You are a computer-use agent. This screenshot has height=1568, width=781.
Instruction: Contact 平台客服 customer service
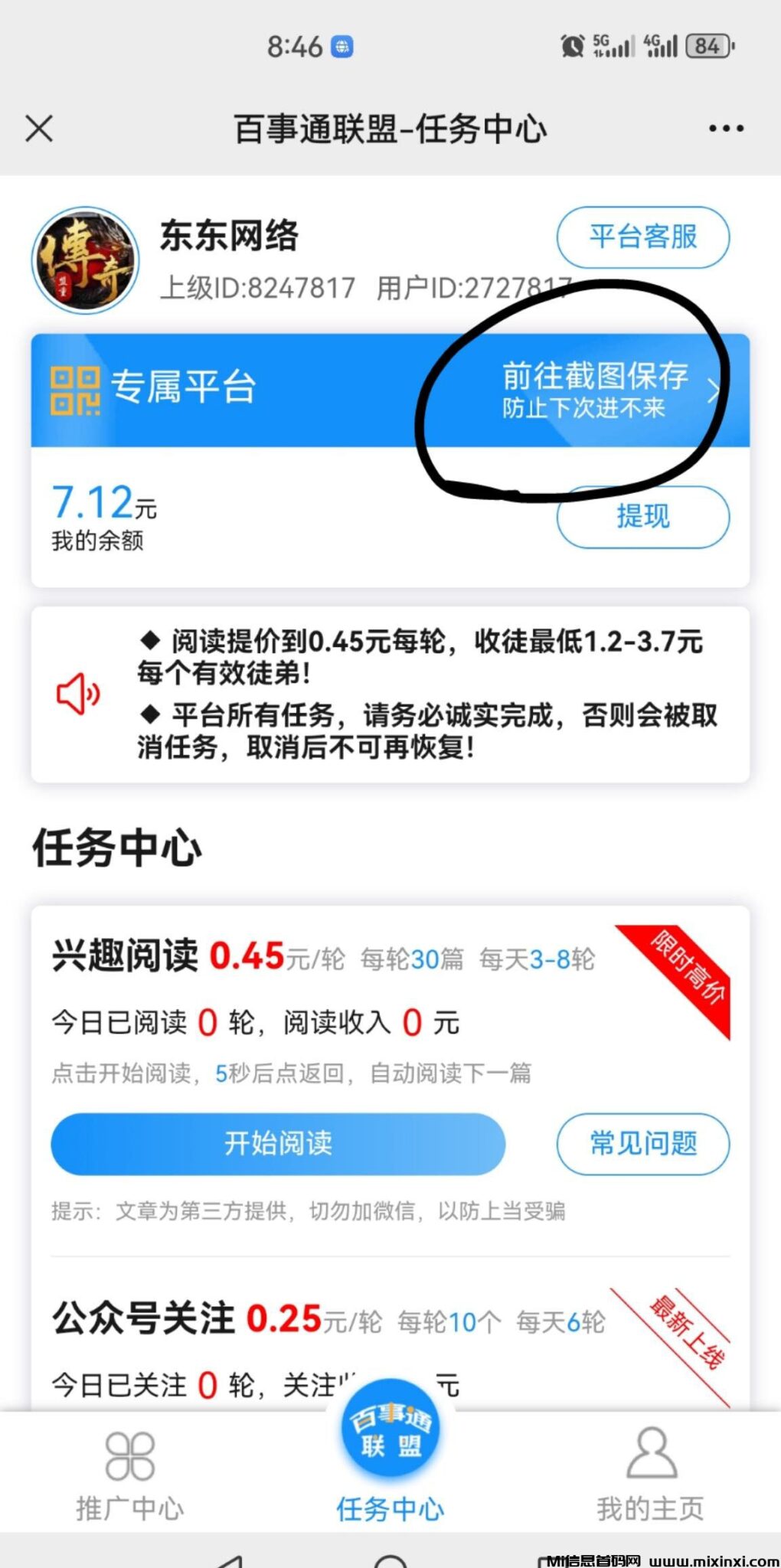coord(642,237)
